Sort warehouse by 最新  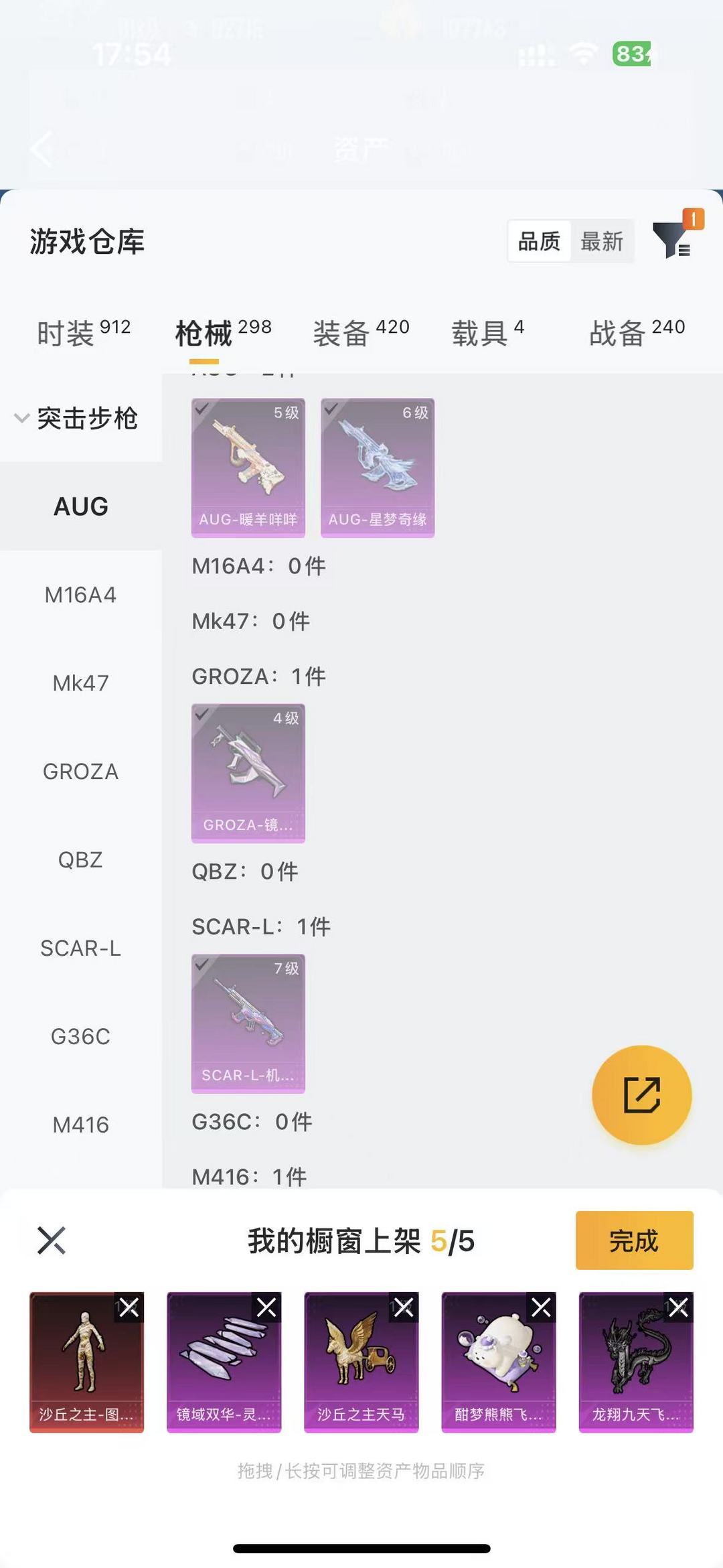click(601, 241)
